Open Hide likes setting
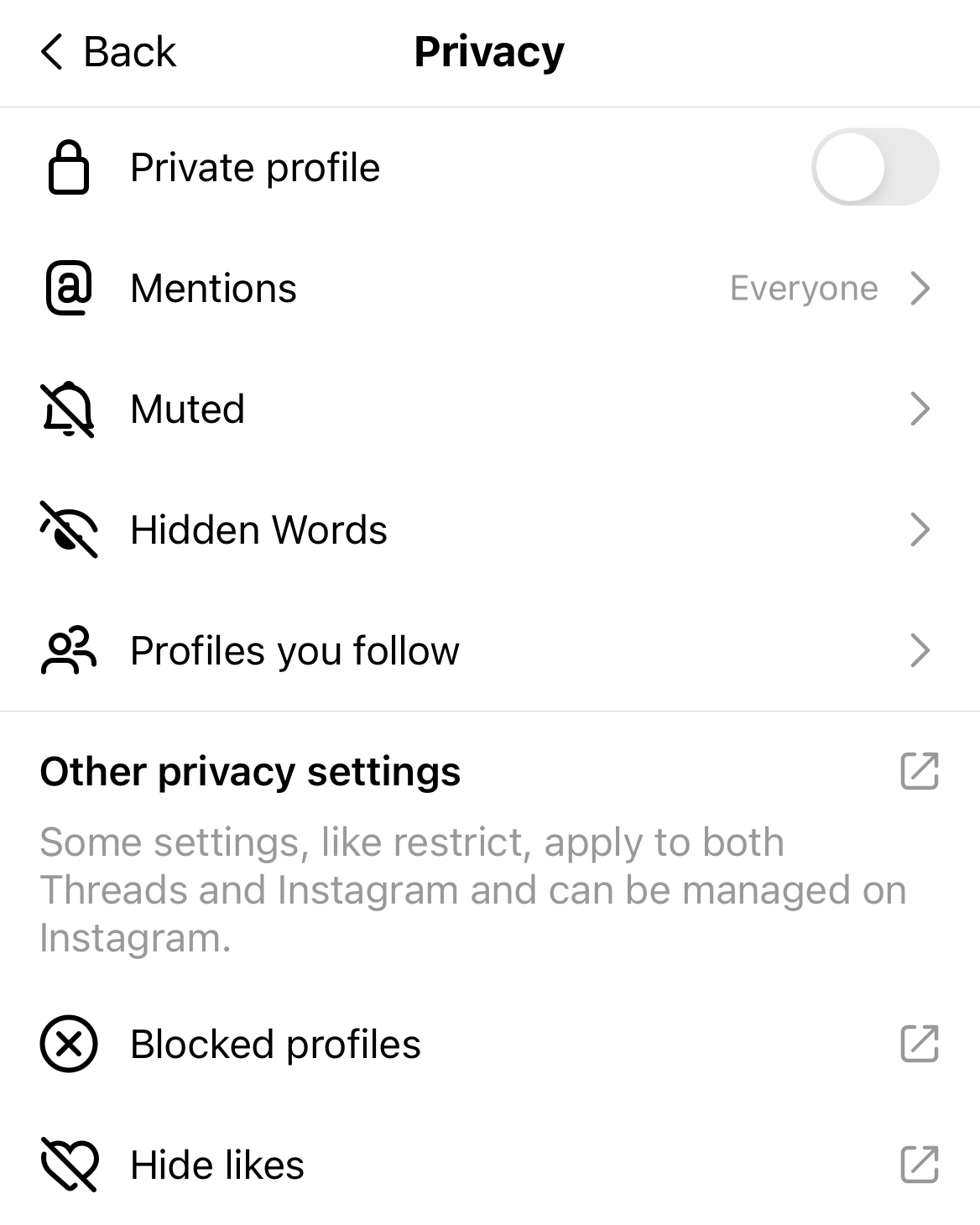Viewport: 980px width, 1225px height. (x=489, y=1165)
